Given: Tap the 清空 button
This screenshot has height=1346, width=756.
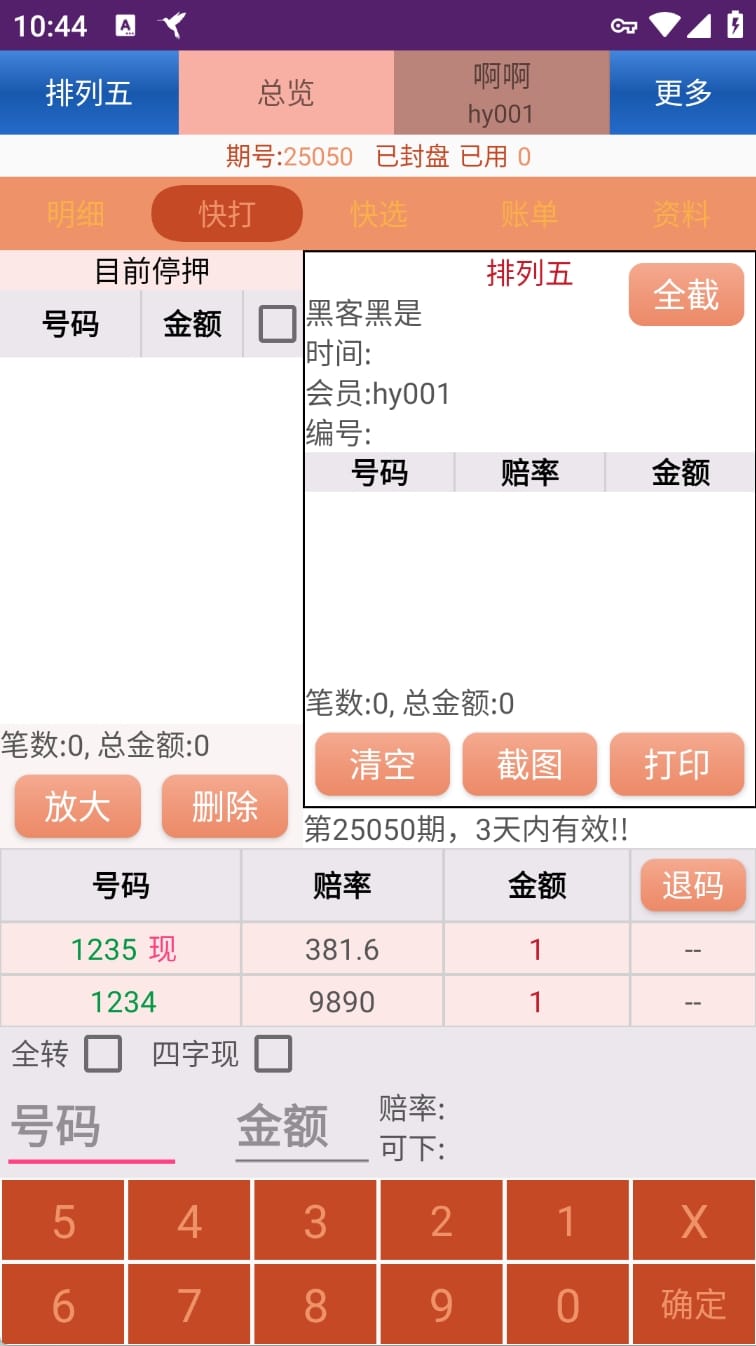Looking at the screenshot, I should pyautogui.click(x=382, y=765).
